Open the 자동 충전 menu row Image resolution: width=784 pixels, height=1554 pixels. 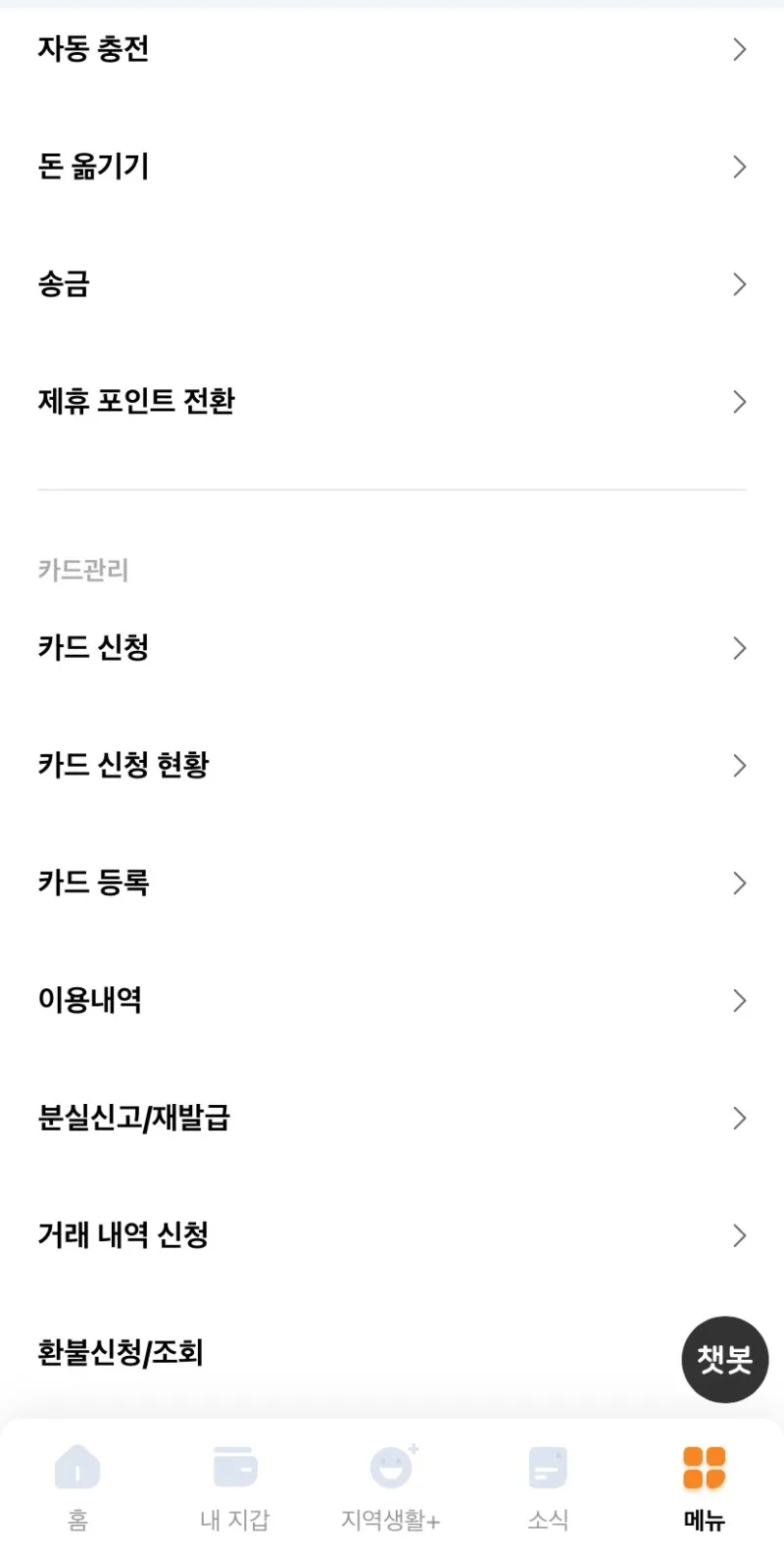point(392,49)
